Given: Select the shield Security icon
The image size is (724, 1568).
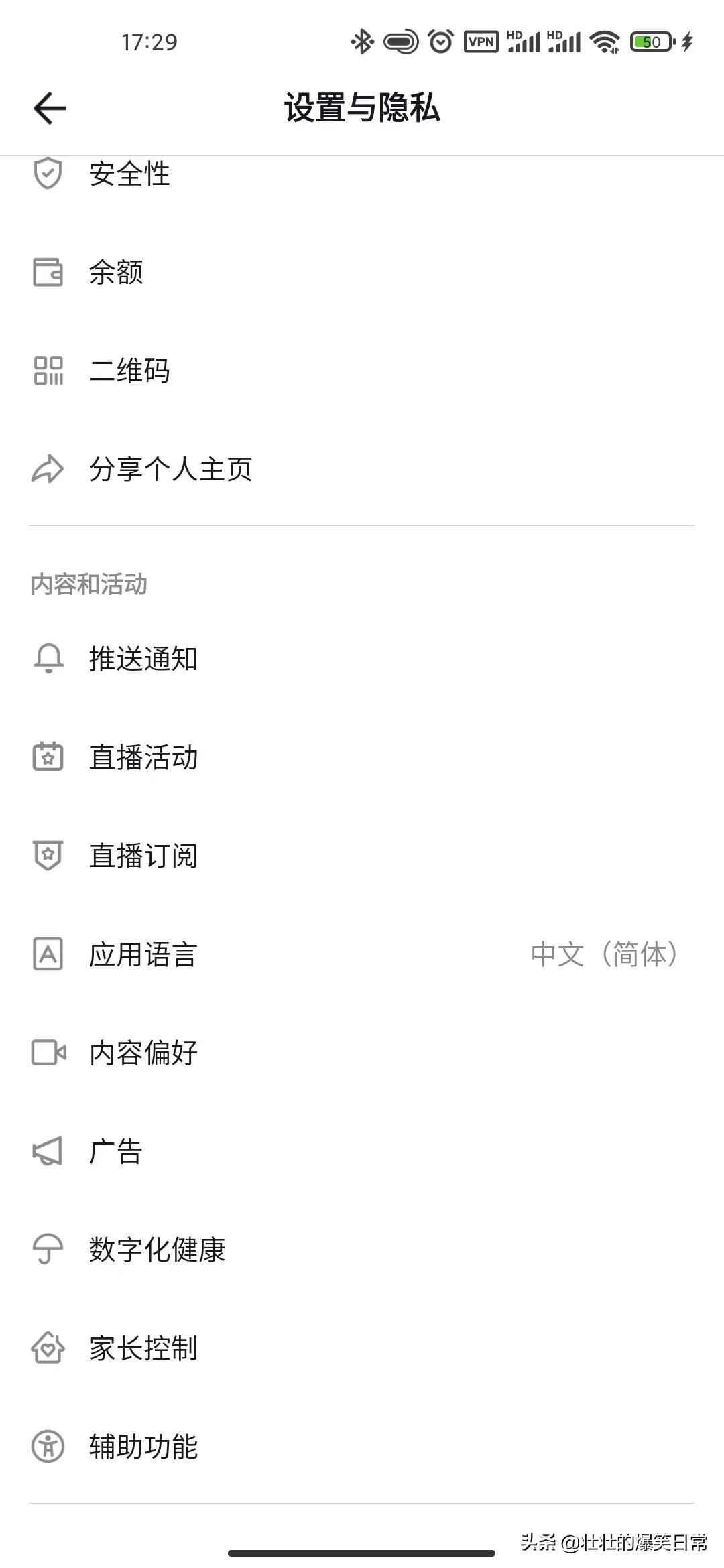Looking at the screenshot, I should point(47,174).
